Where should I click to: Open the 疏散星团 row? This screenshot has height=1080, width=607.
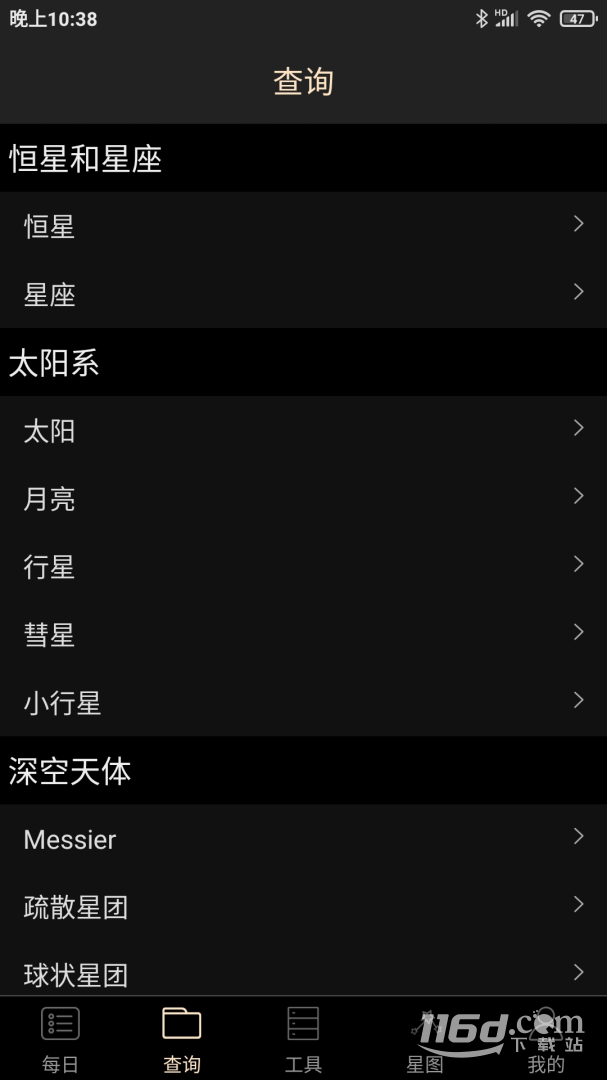303,907
